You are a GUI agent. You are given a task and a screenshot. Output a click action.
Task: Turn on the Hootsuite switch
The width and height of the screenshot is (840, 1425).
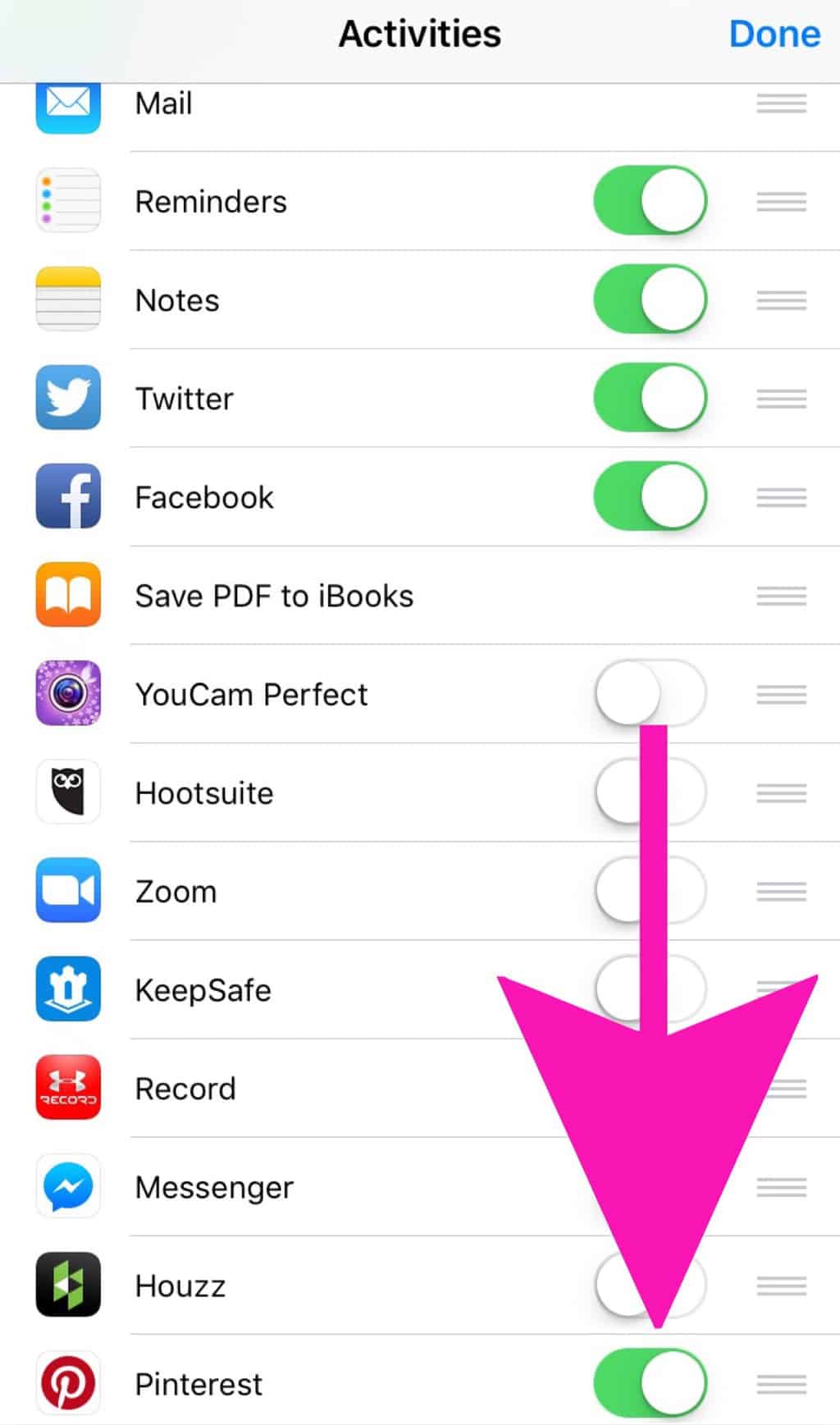tap(651, 792)
